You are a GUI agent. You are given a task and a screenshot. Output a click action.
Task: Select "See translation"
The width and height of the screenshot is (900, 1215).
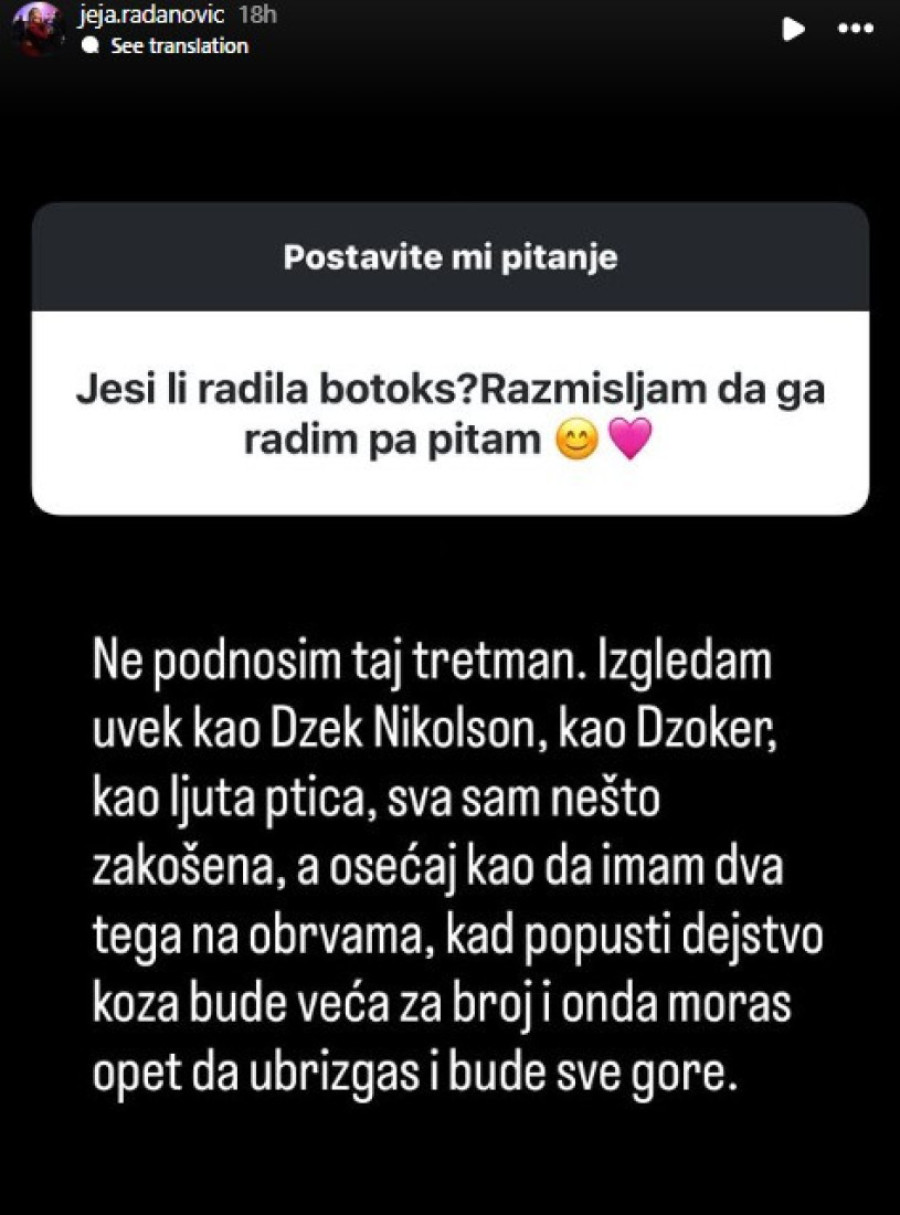pyautogui.click(x=178, y=45)
